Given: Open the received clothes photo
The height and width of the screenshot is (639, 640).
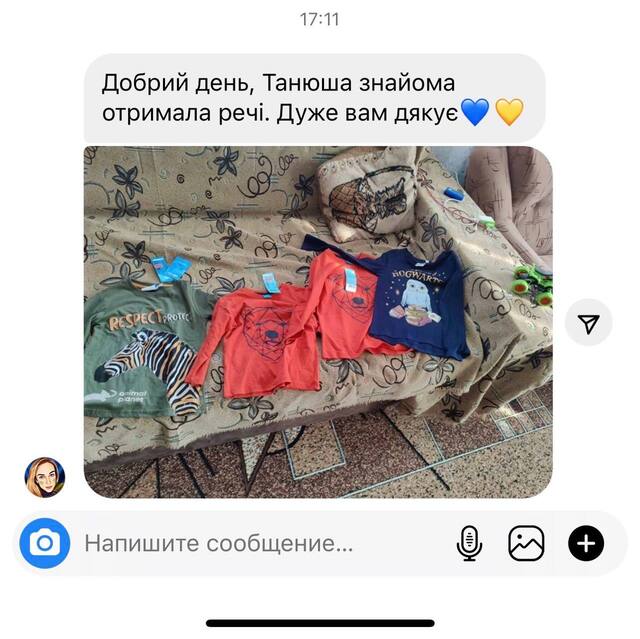Looking at the screenshot, I should 318,322.
